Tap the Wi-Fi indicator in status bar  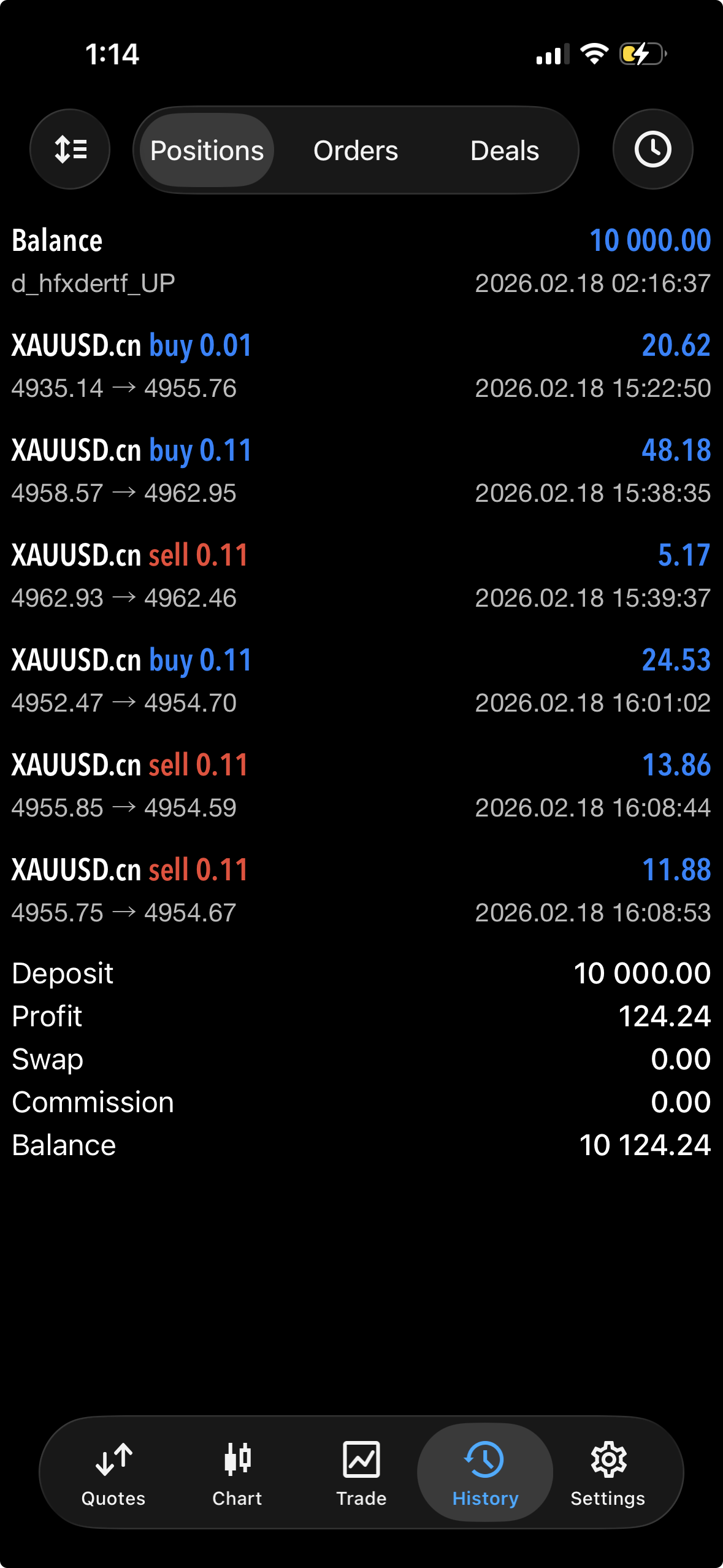pos(594,54)
